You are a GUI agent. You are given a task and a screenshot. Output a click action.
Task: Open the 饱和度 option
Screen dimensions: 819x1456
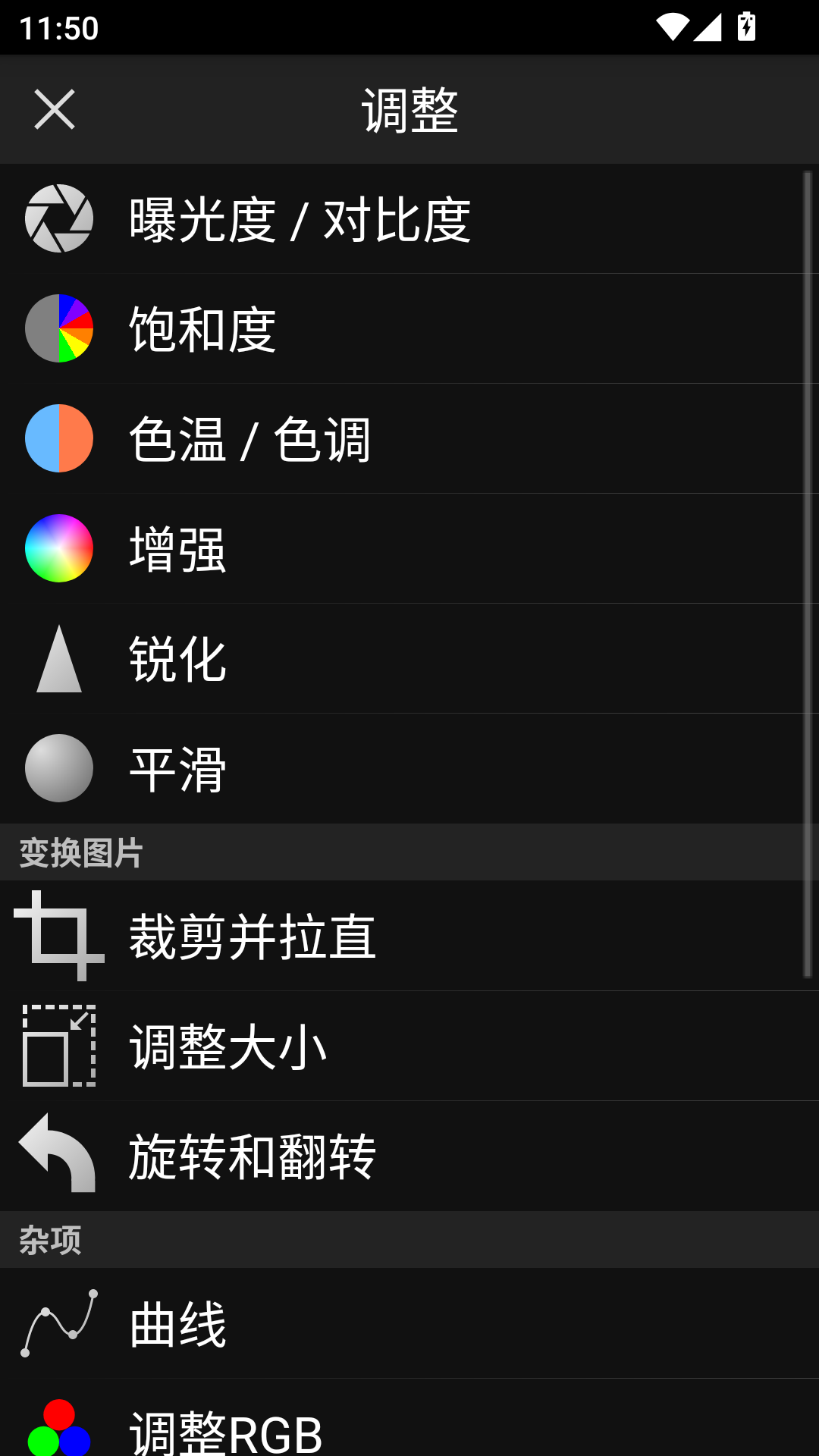(409, 328)
